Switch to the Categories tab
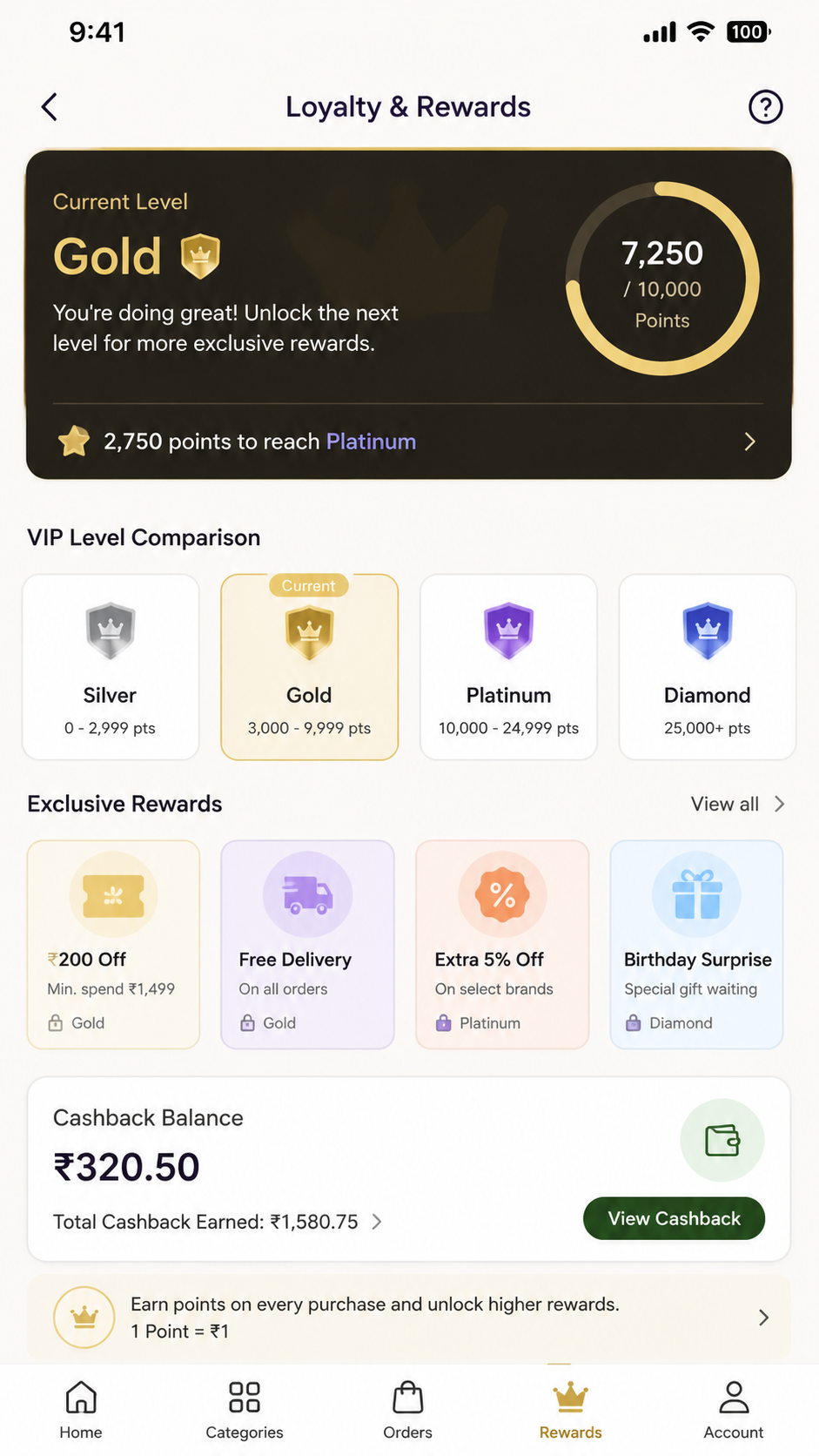Image resolution: width=819 pixels, height=1456 pixels. point(245,1410)
